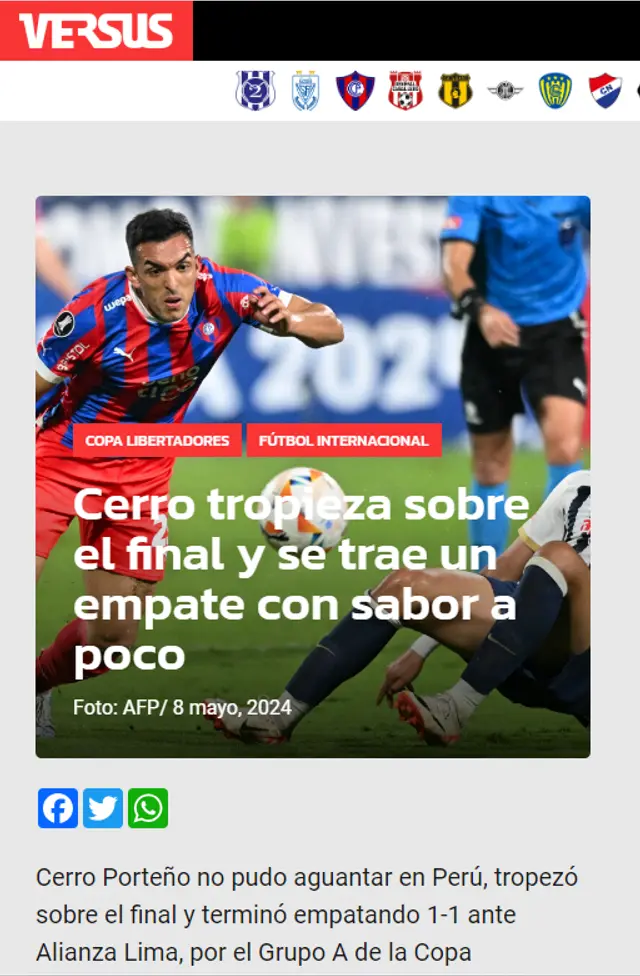This screenshot has width=640, height=976.
Task: Open the blue-and-yellow Sportivo Luqueño crest
Action: point(555,91)
